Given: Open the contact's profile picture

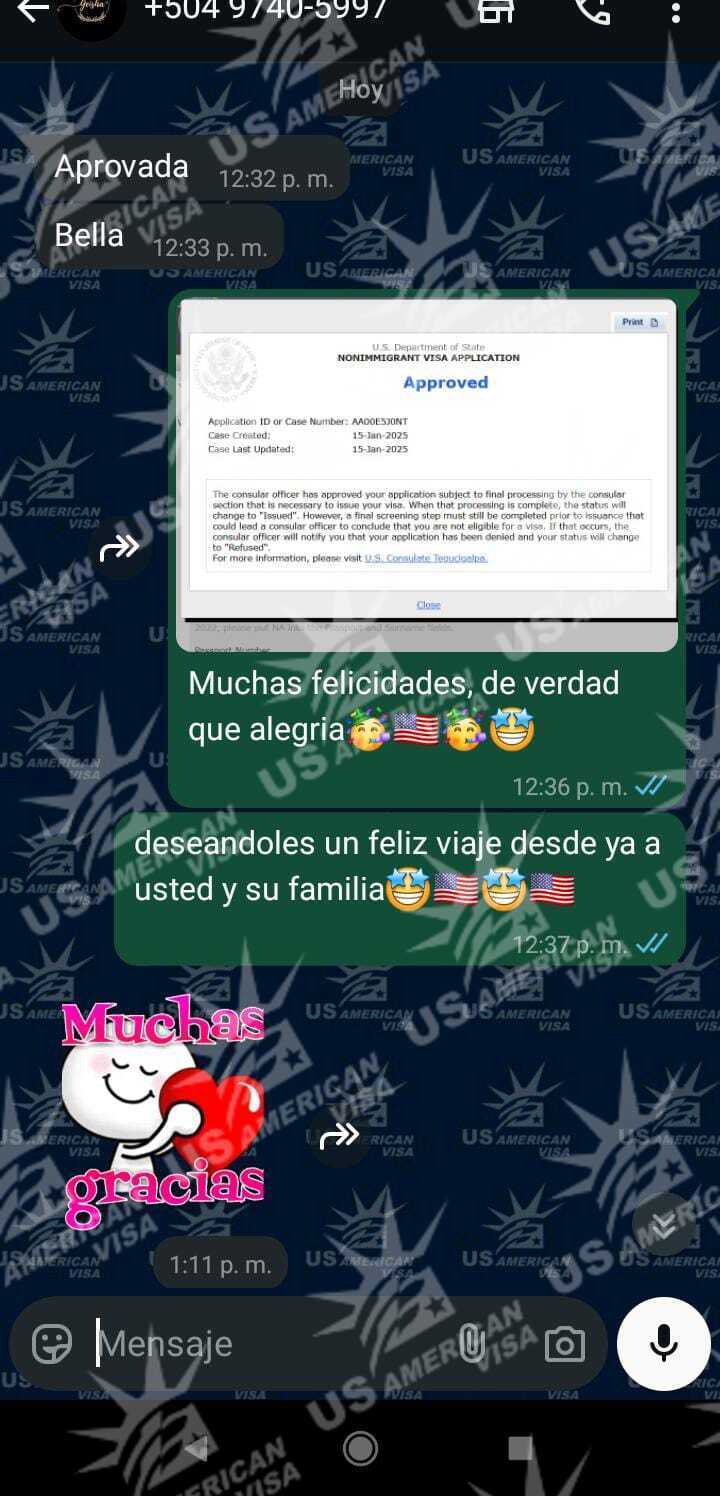Looking at the screenshot, I should click(x=90, y=12).
